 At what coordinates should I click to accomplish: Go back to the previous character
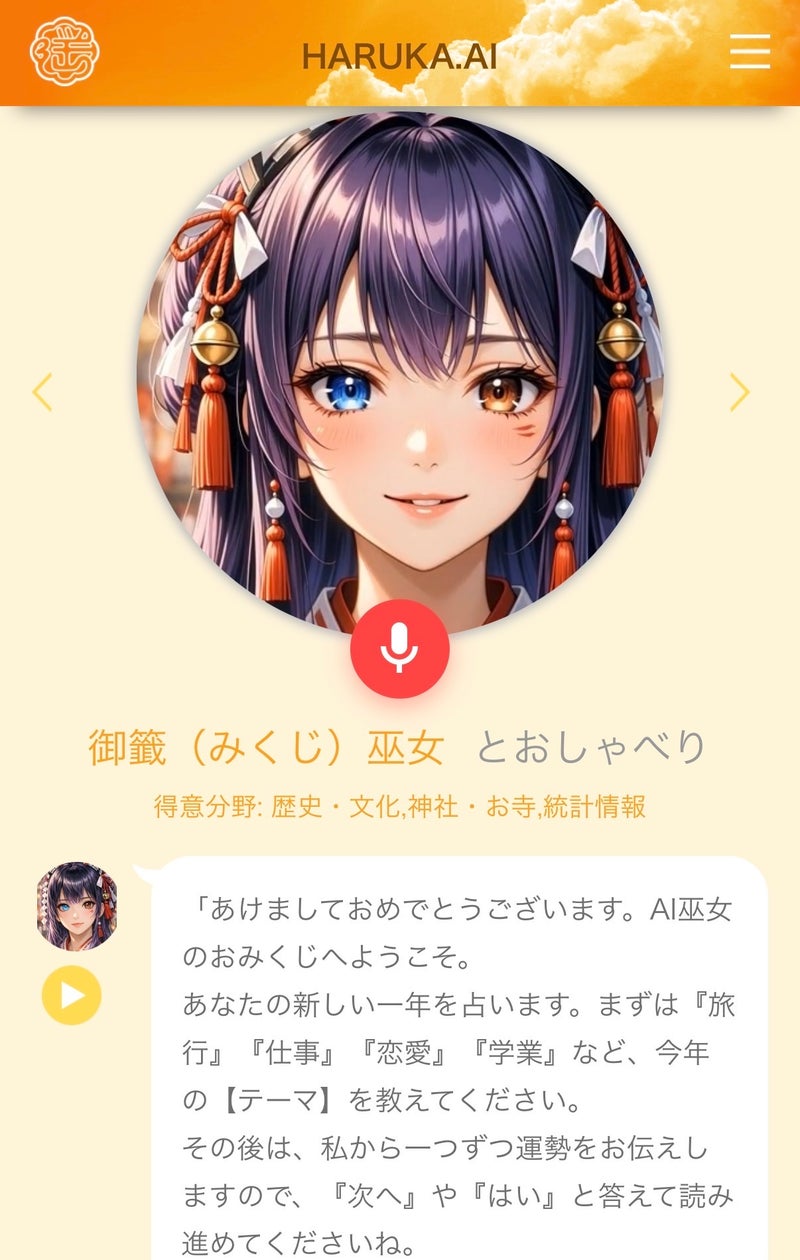pyautogui.click(x=41, y=393)
